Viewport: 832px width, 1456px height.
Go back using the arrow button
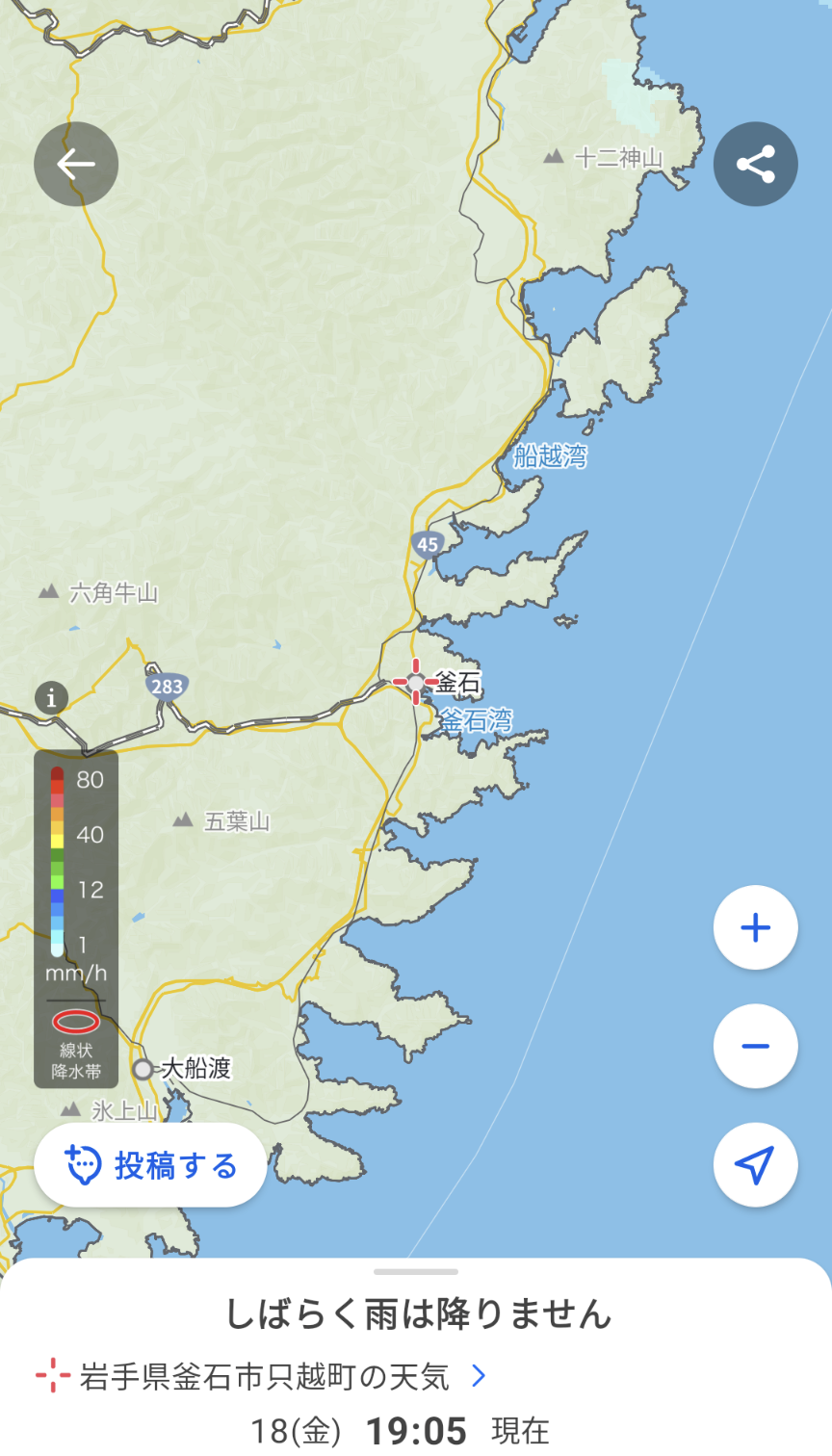pyautogui.click(x=76, y=164)
